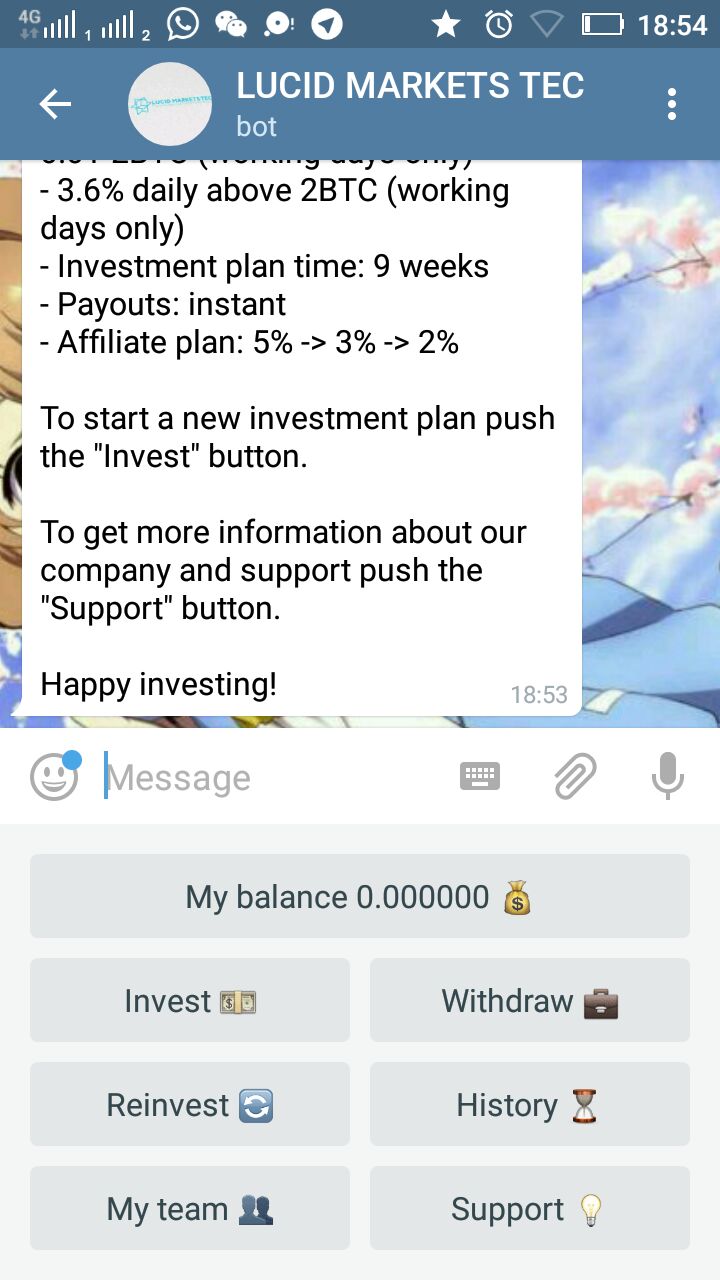This screenshot has width=720, height=1280.
Task: Contact Support
Action: [x=530, y=1208]
